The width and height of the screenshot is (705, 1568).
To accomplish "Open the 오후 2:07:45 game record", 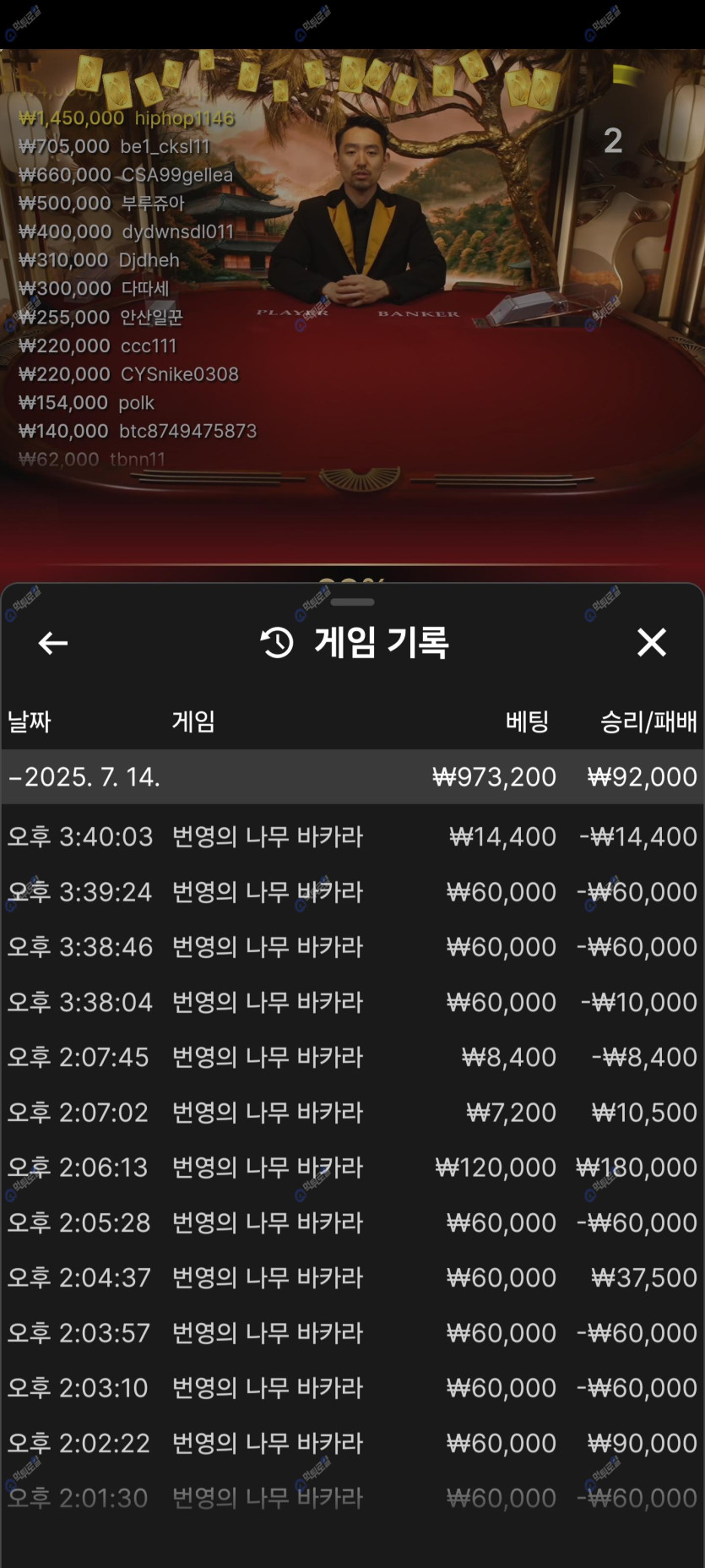I will pos(352,1057).
